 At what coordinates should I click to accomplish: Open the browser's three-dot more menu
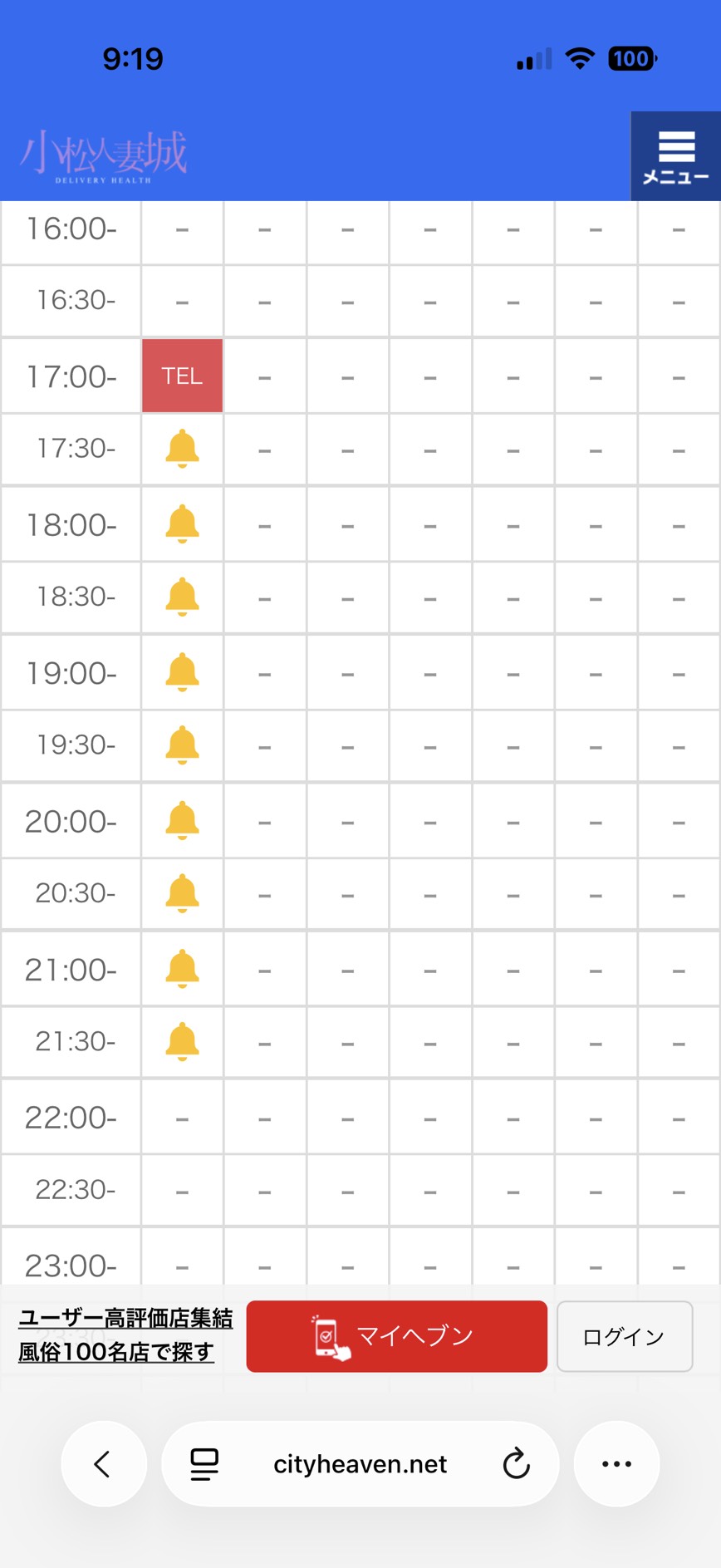point(616,1463)
